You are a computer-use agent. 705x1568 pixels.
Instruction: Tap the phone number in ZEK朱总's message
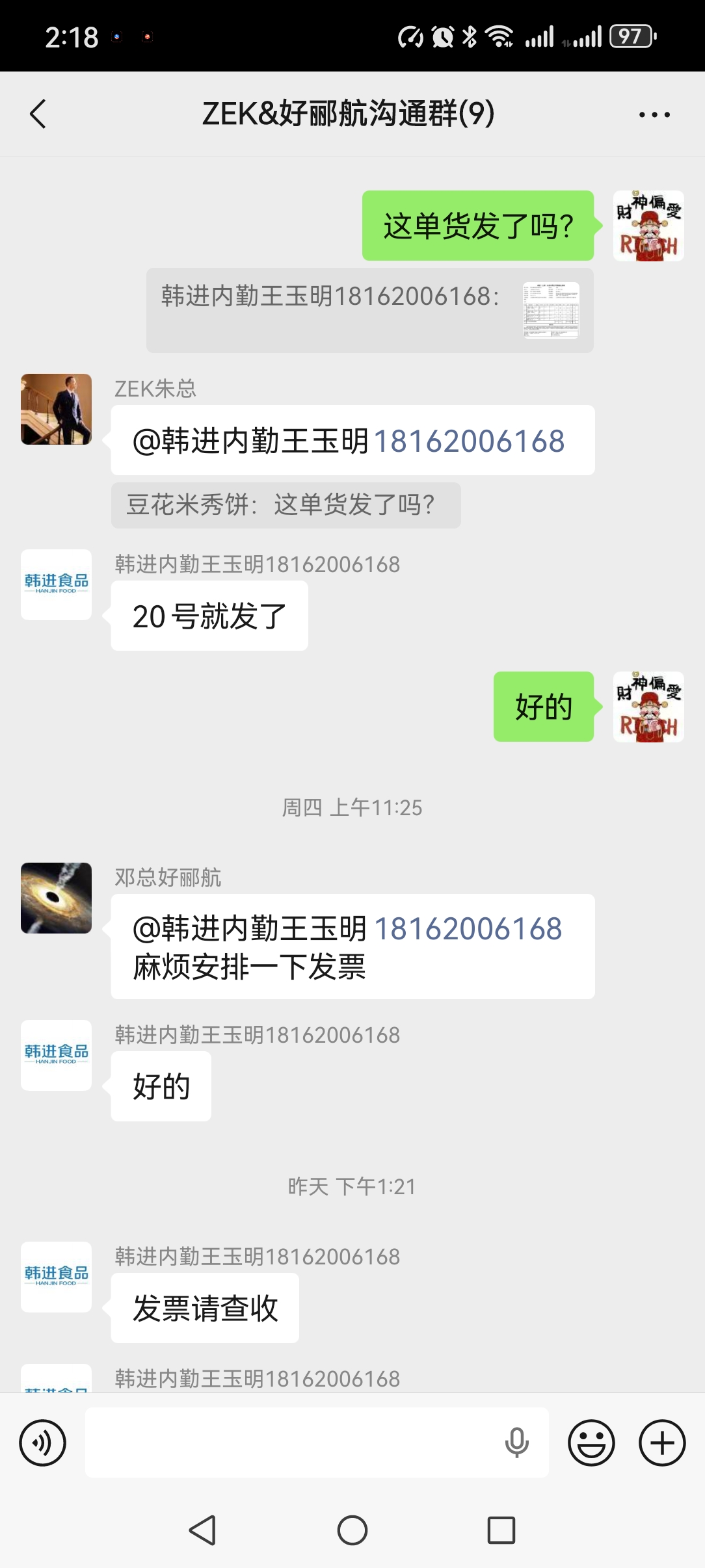pos(468,441)
